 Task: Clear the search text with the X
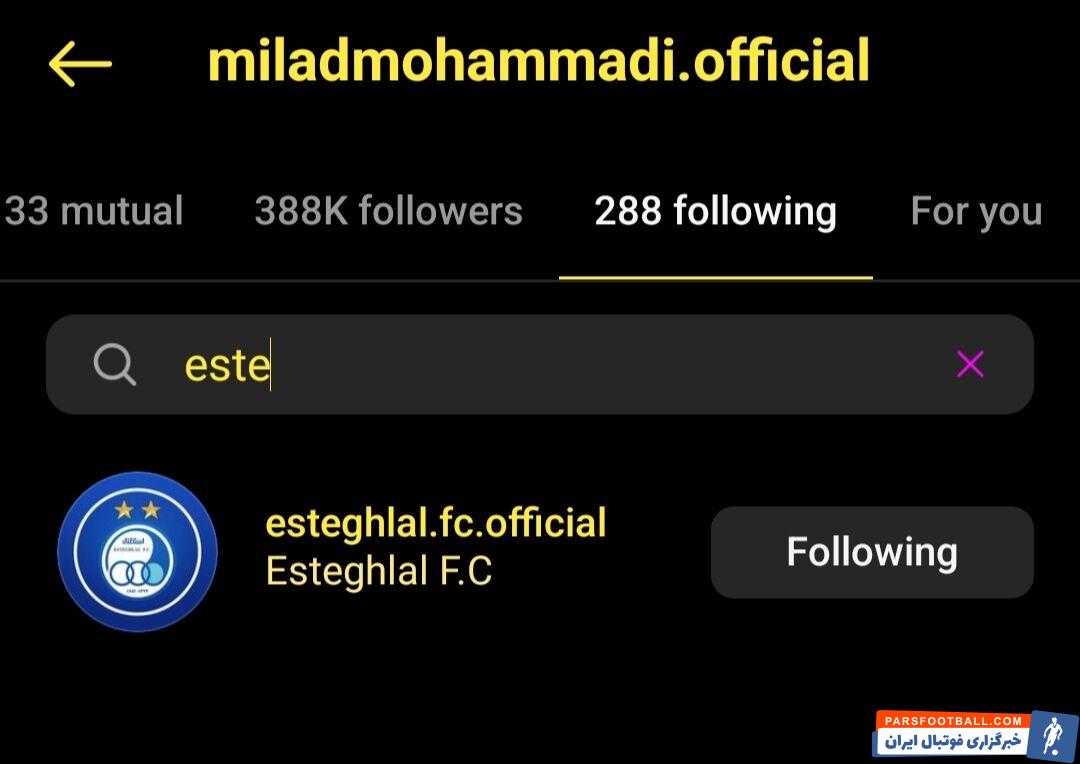point(970,365)
